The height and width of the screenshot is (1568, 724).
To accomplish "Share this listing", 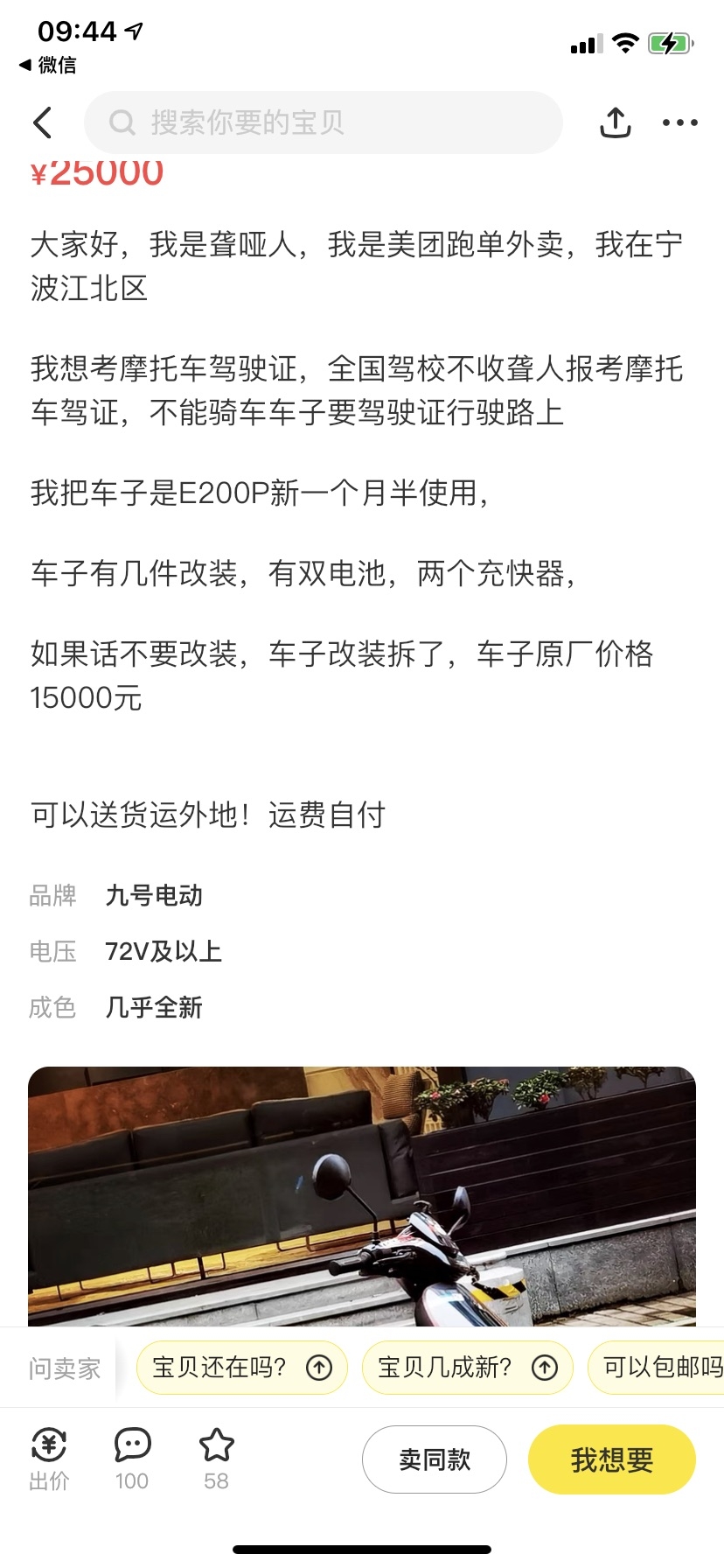I will point(616,122).
